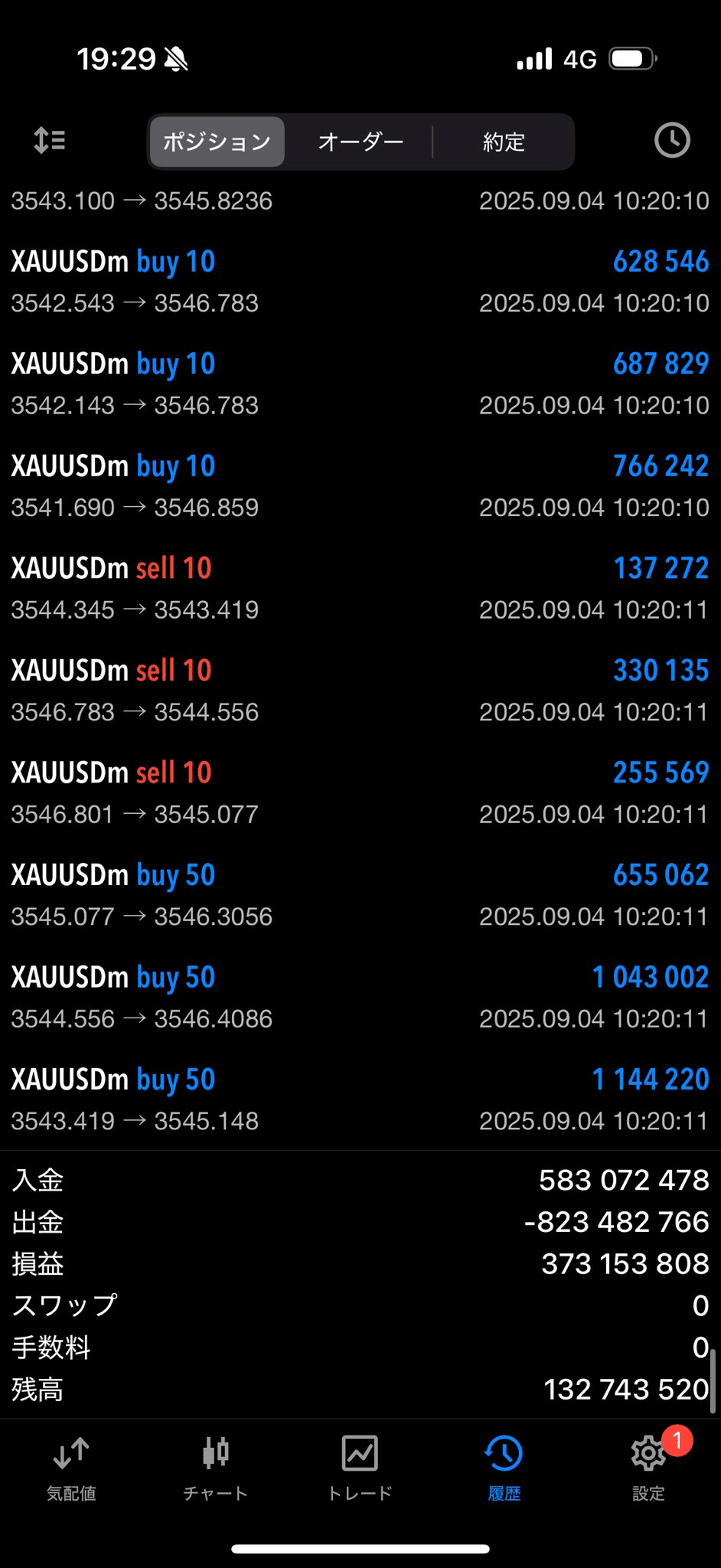The width and height of the screenshot is (721, 1568).
Task: Open the sort options icon
Action: pyautogui.click(x=50, y=141)
